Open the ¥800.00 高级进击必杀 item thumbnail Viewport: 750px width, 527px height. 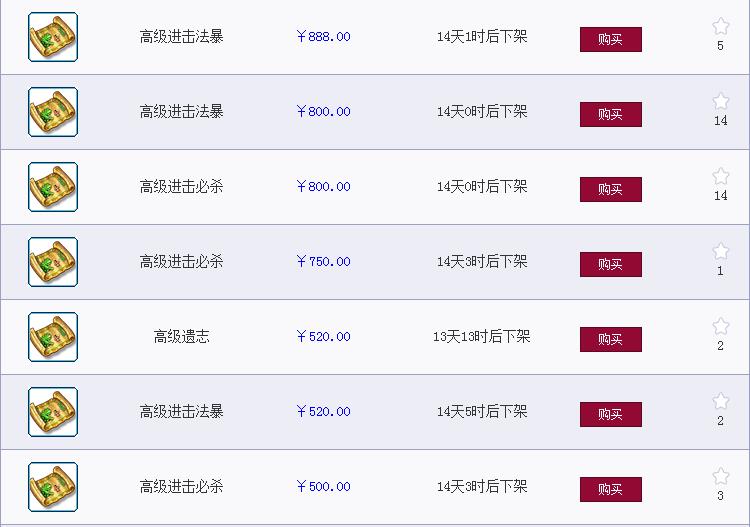pyautogui.click(x=53, y=187)
